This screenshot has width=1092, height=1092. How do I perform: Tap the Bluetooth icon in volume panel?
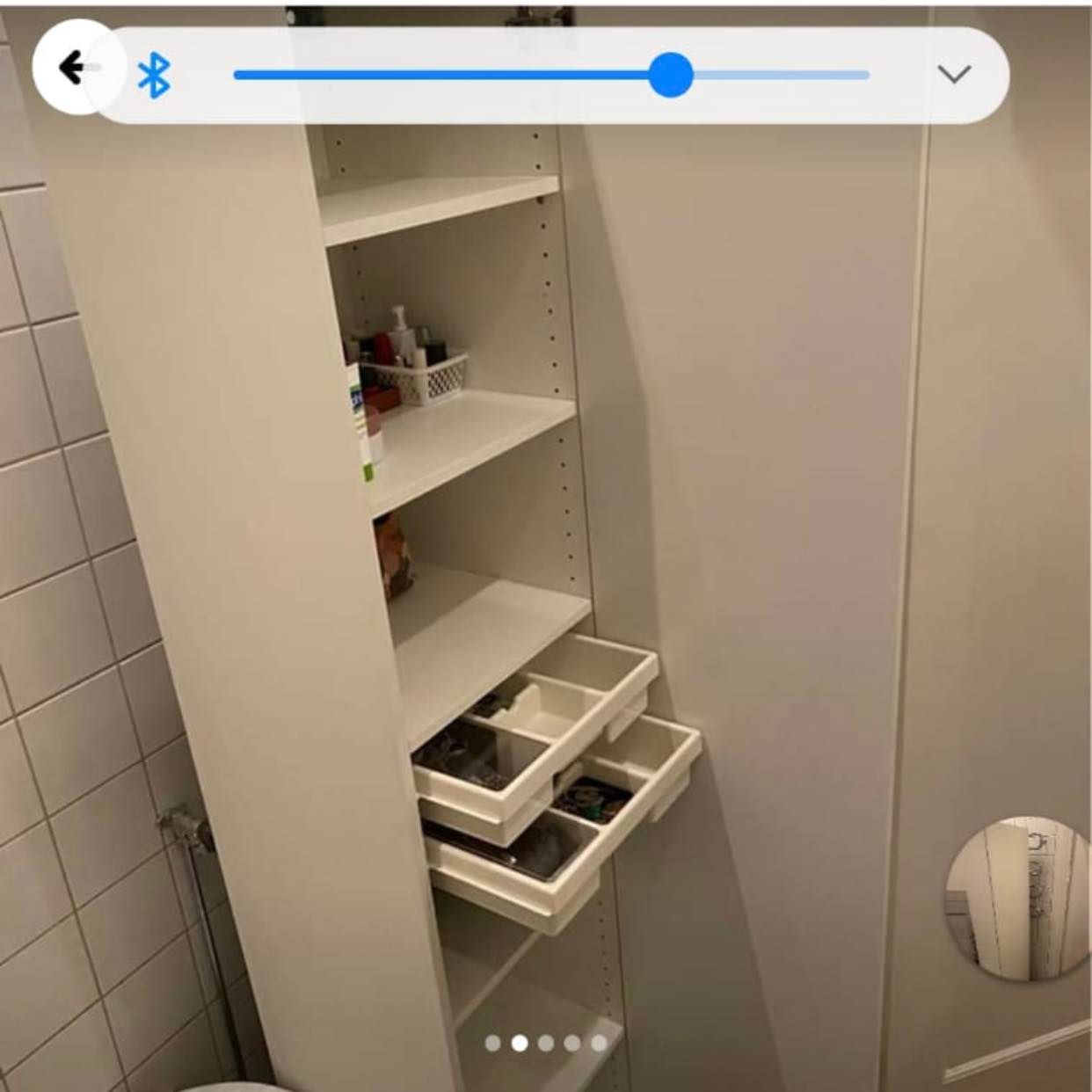[154, 76]
